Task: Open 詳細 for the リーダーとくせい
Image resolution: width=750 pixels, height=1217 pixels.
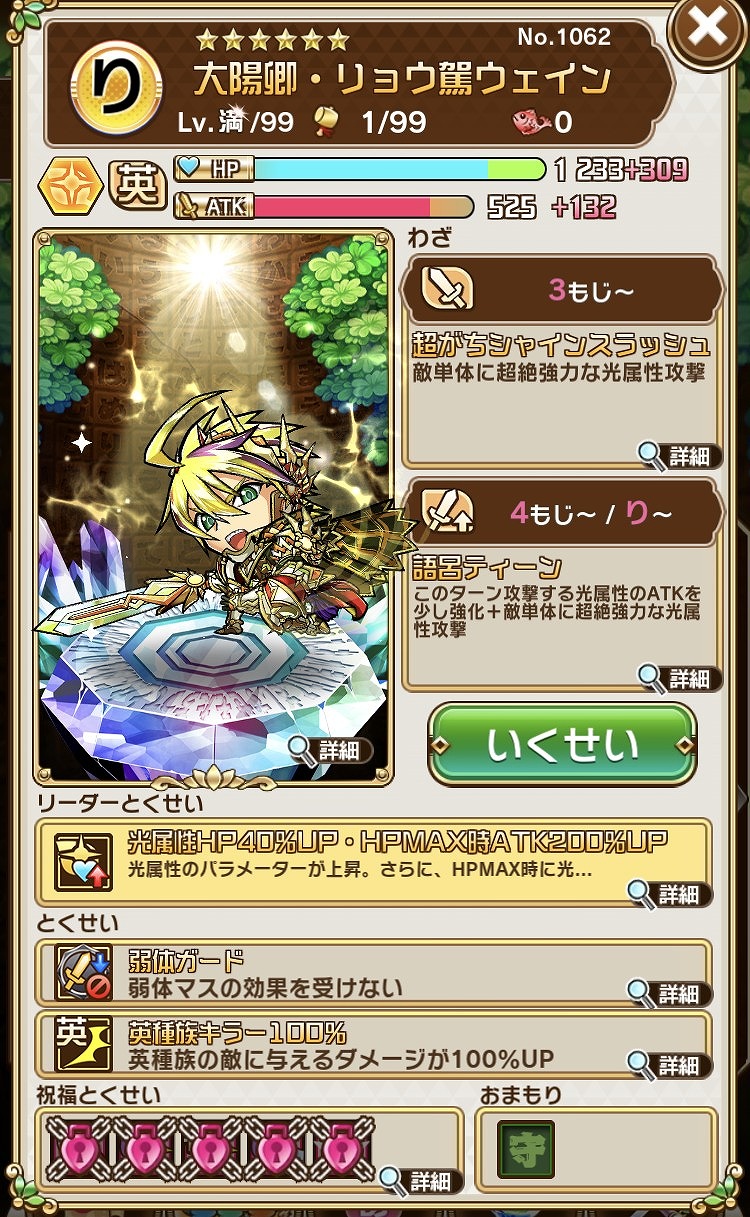Action: point(670,893)
